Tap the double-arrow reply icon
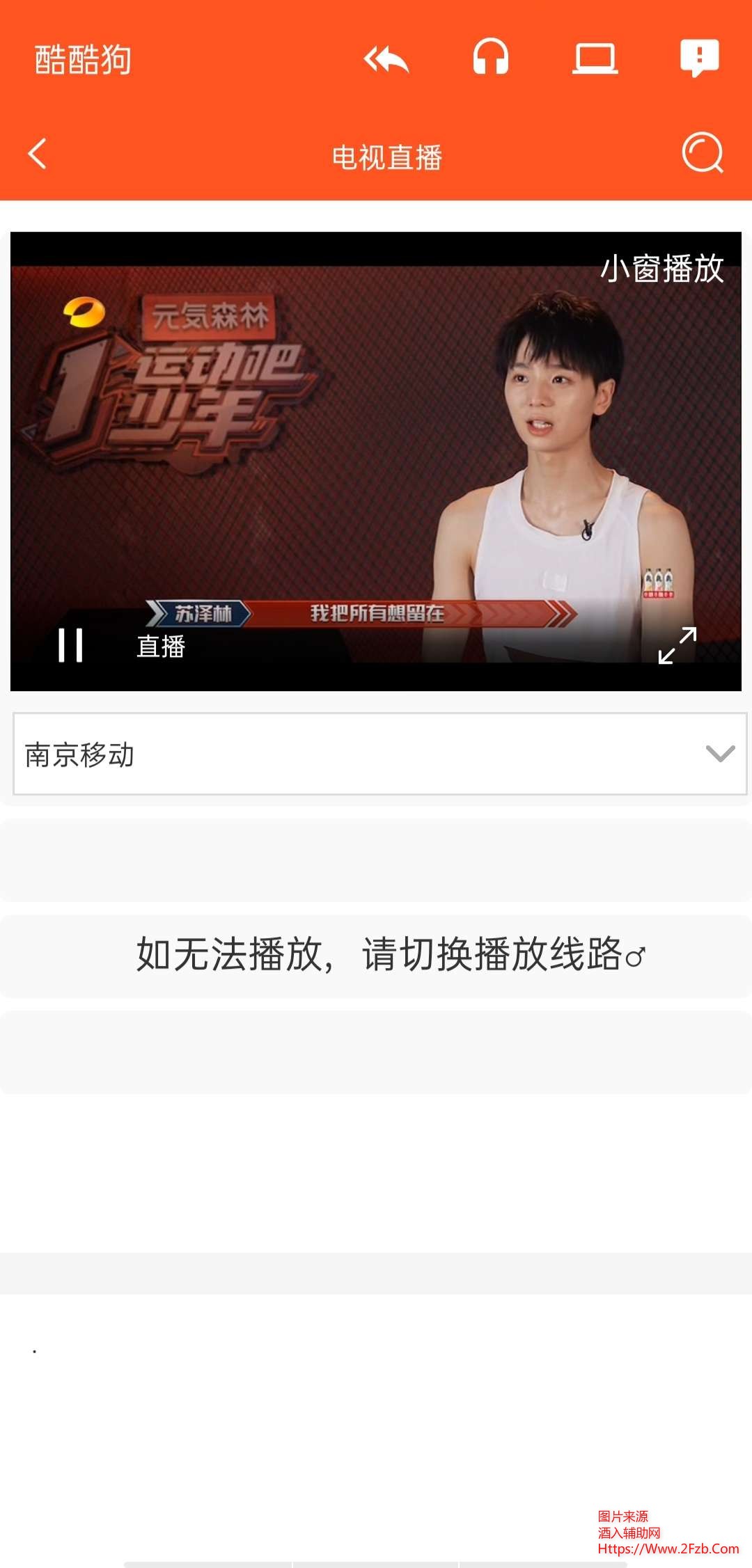The width and height of the screenshot is (752, 1568). coord(386,59)
